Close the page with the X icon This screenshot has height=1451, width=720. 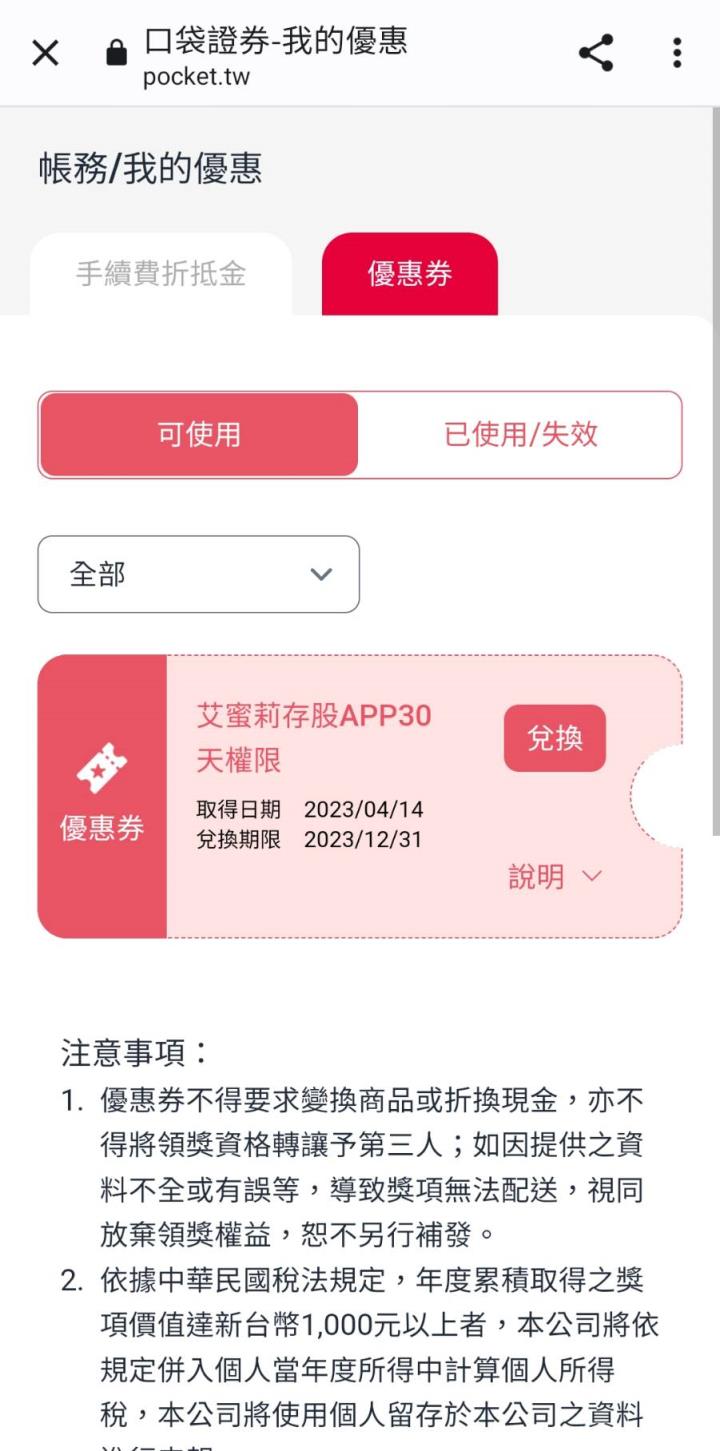pos(44,53)
